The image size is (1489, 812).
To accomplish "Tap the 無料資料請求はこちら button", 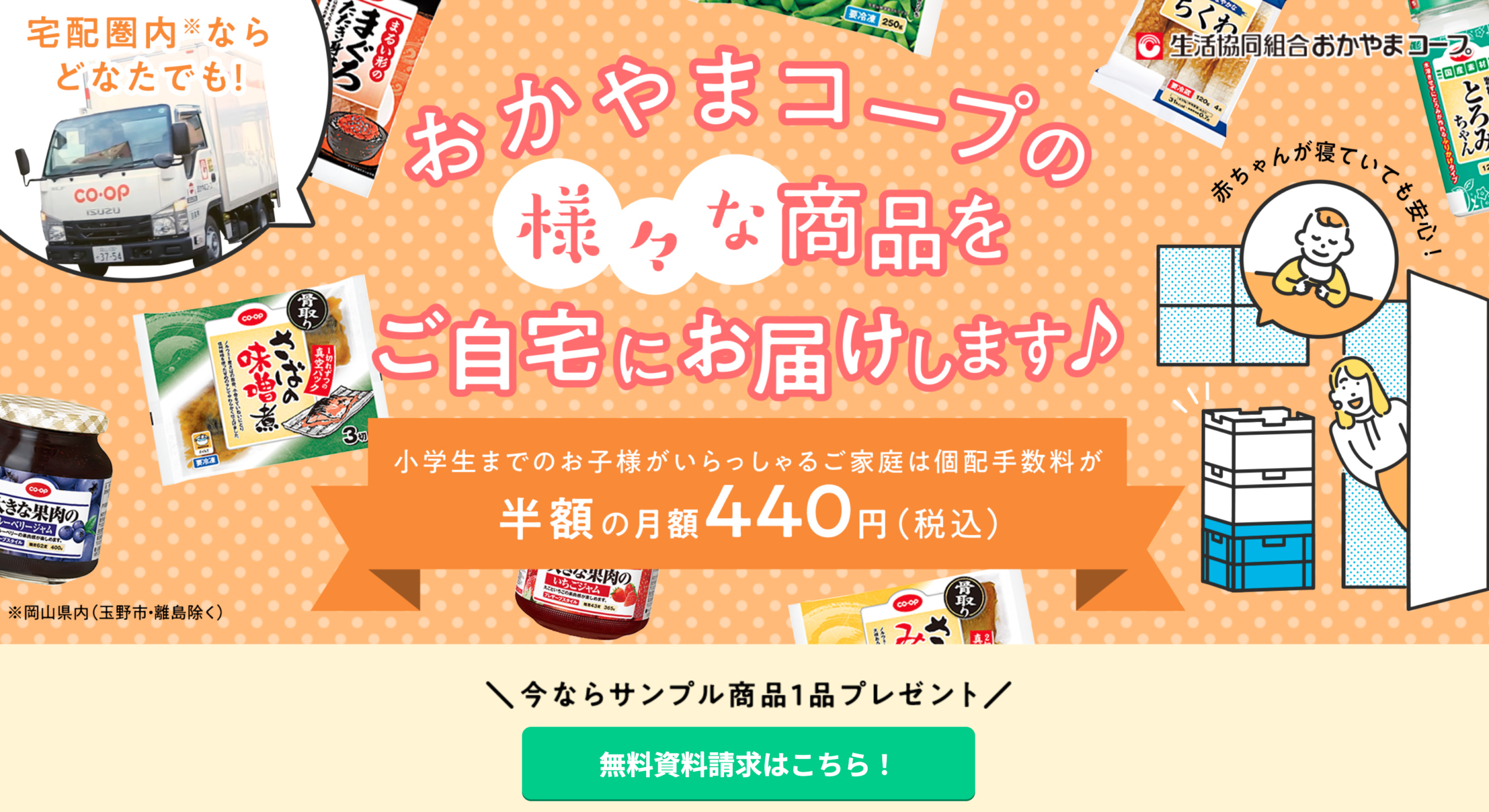I will tap(748, 763).
